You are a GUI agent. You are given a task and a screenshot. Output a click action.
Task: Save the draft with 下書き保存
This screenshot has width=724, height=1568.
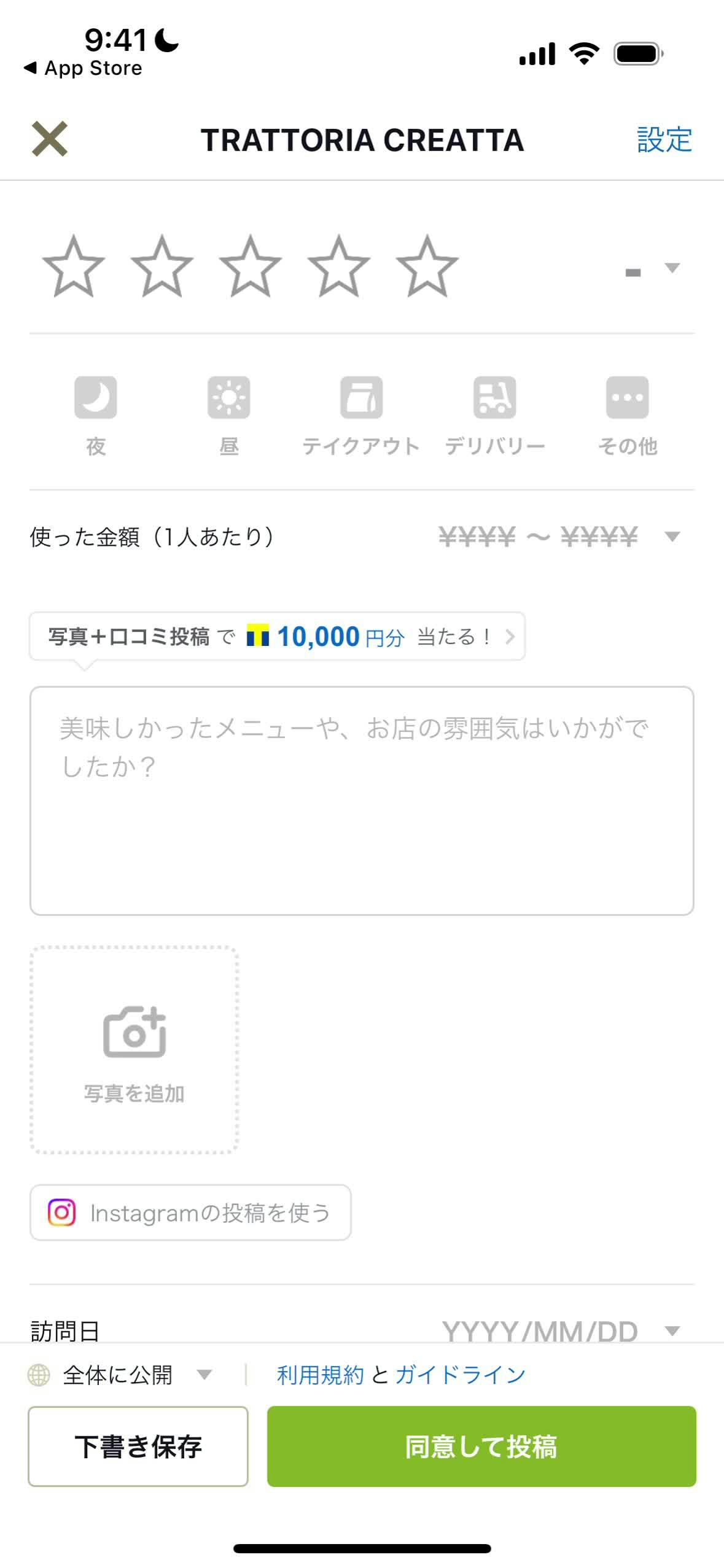tap(138, 1446)
